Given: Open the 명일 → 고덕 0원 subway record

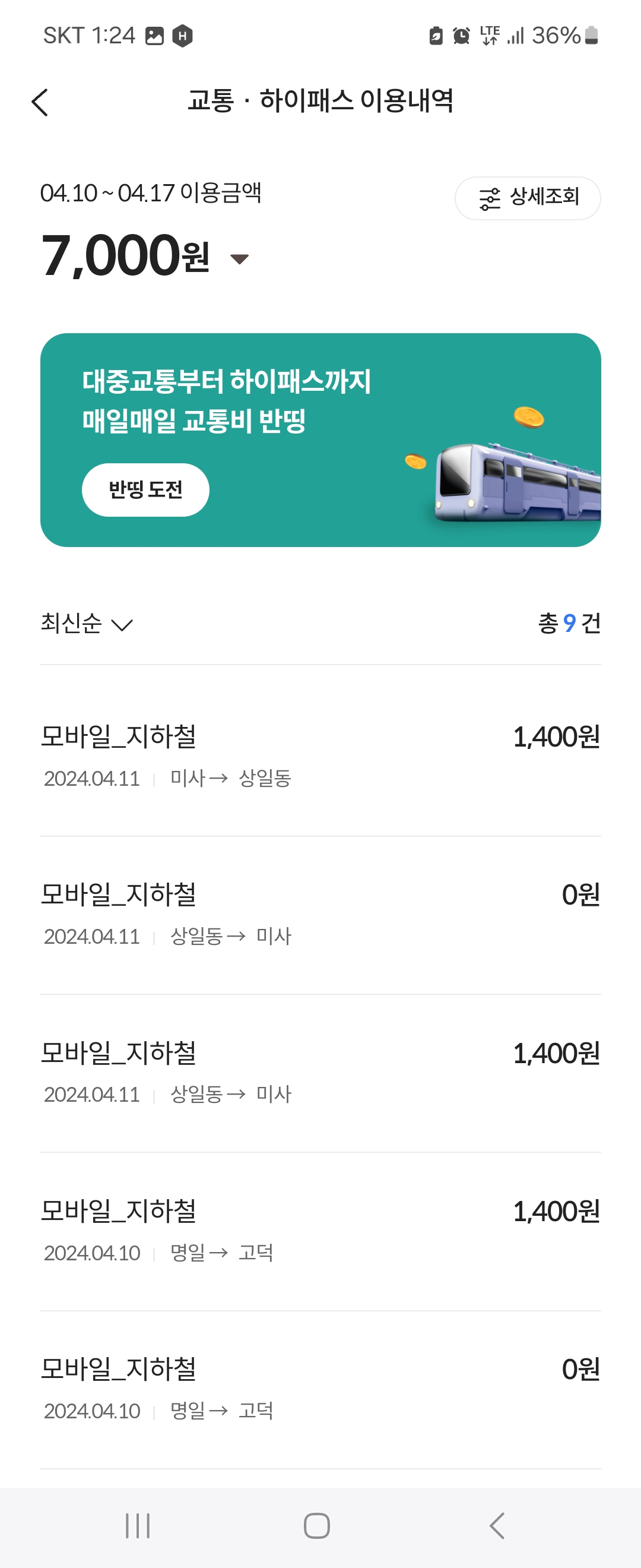Looking at the screenshot, I should pos(320,1388).
